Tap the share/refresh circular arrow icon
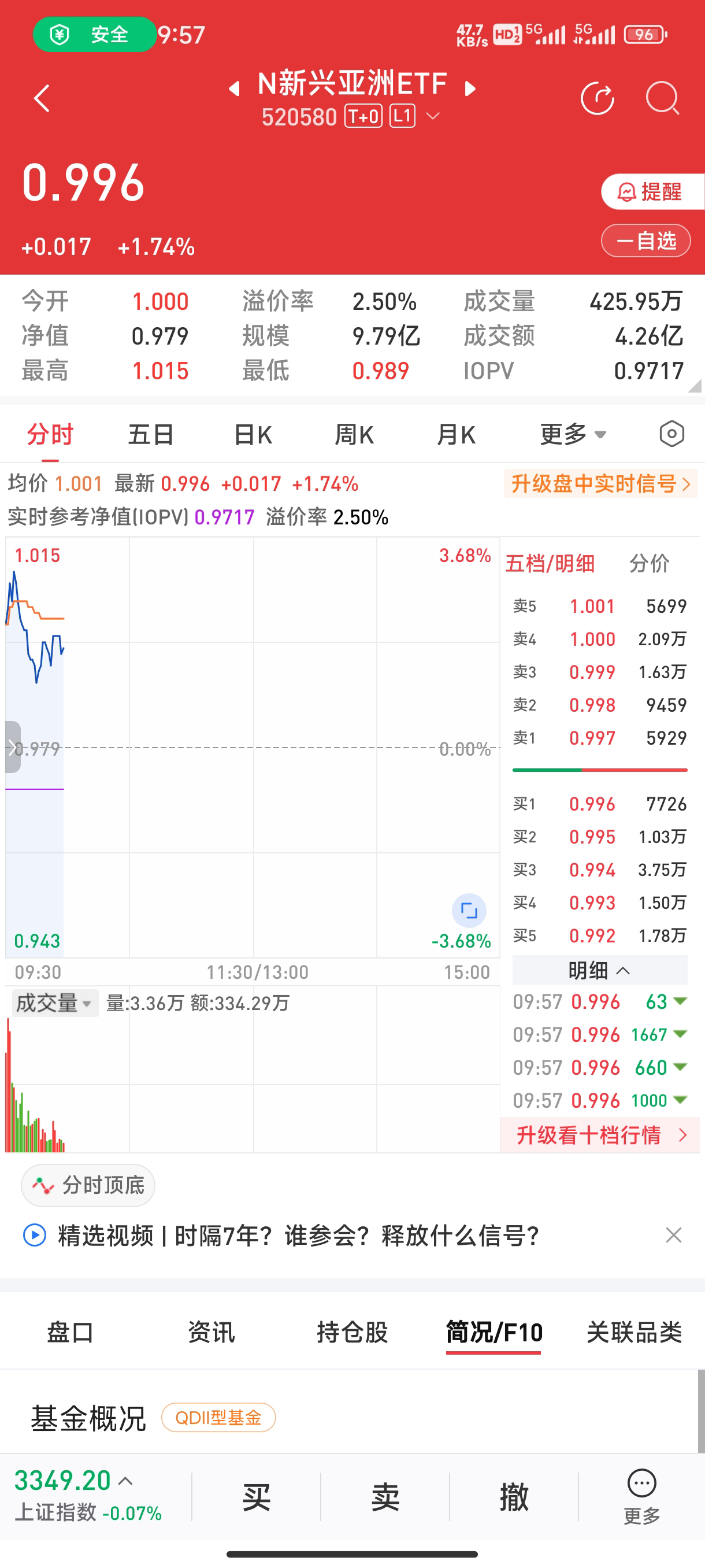Image resolution: width=705 pixels, height=1568 pixels. coord(597,99)
